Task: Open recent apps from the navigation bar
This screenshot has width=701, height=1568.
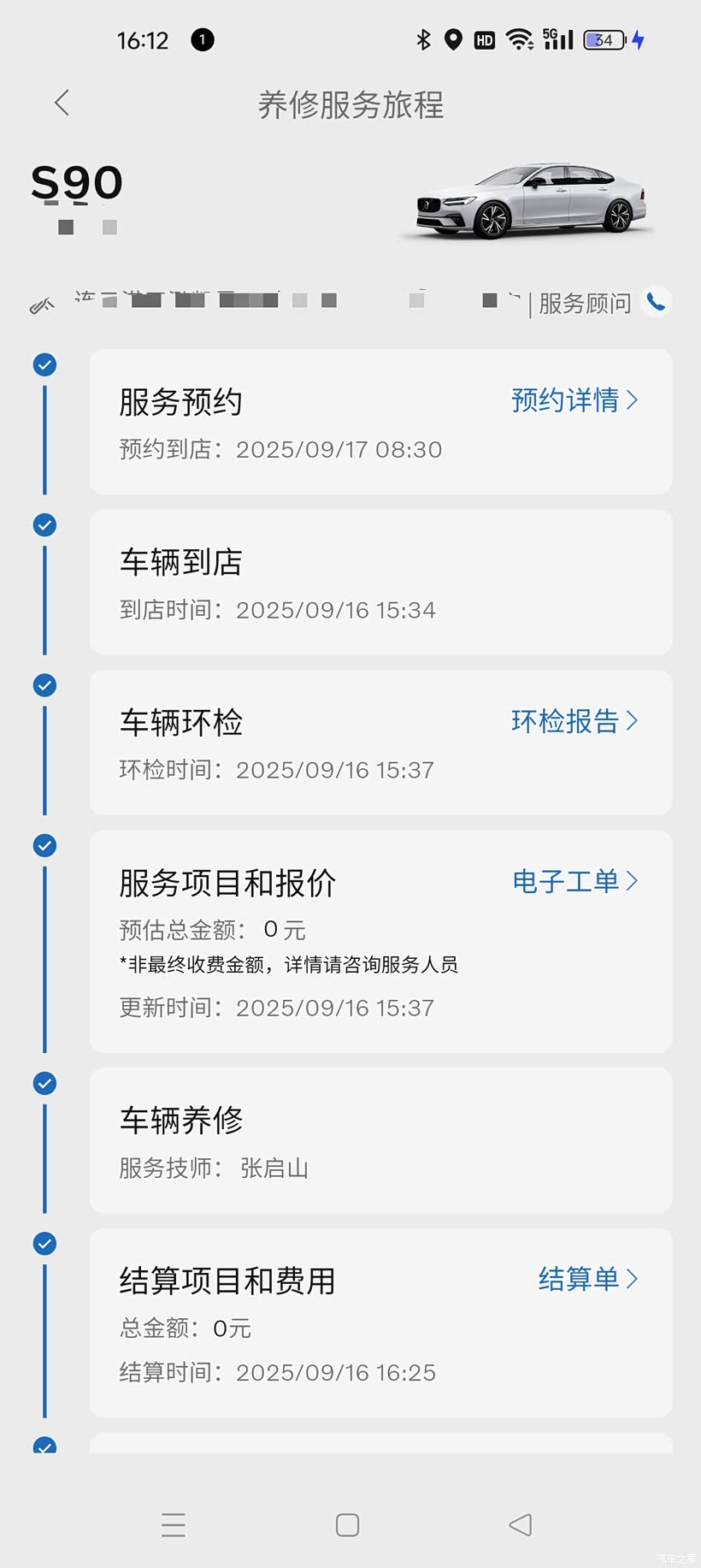Action: pyautogui.click(x=174, y=1524)
